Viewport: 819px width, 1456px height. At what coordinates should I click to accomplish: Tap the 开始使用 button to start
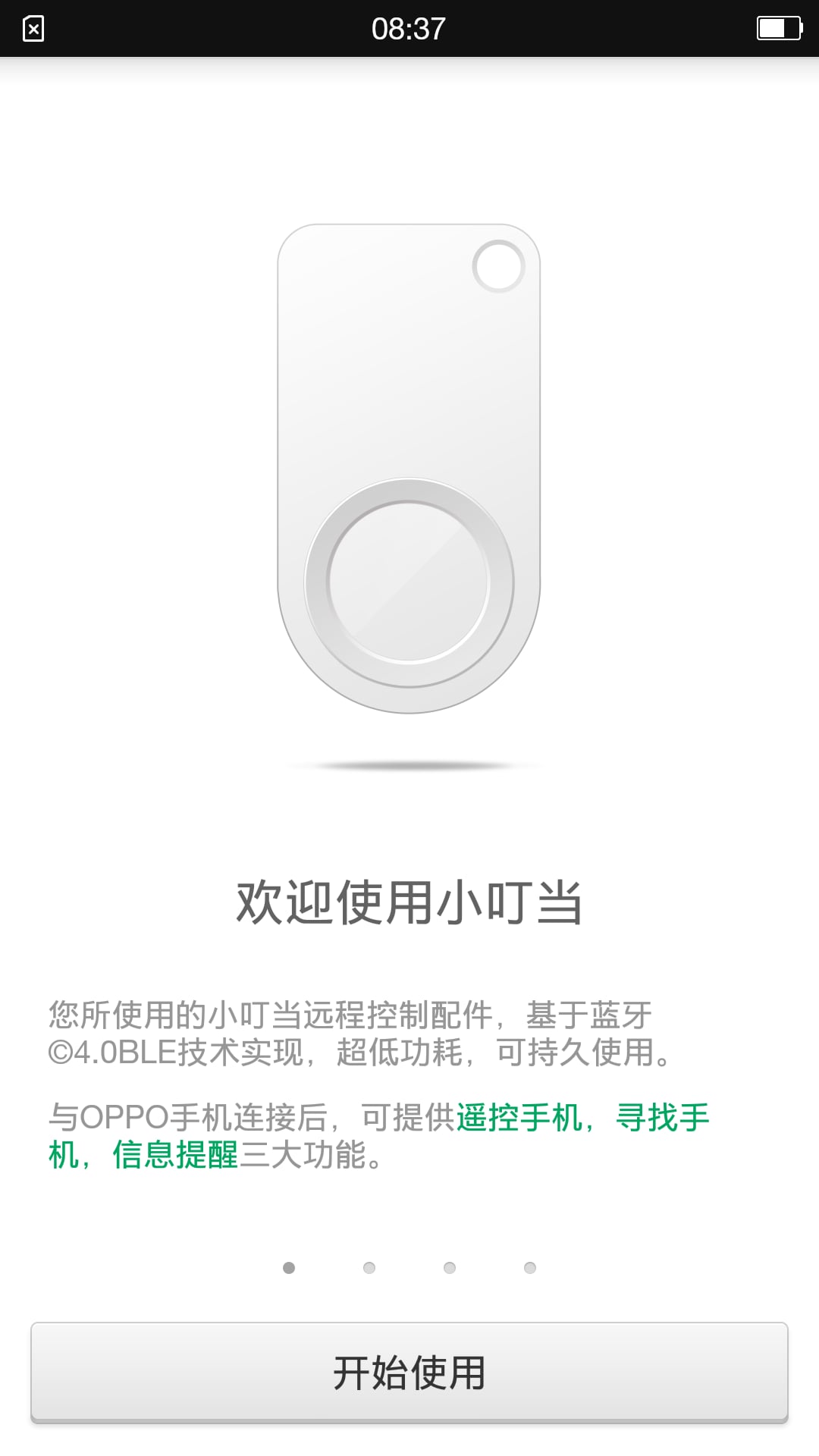409,1373
